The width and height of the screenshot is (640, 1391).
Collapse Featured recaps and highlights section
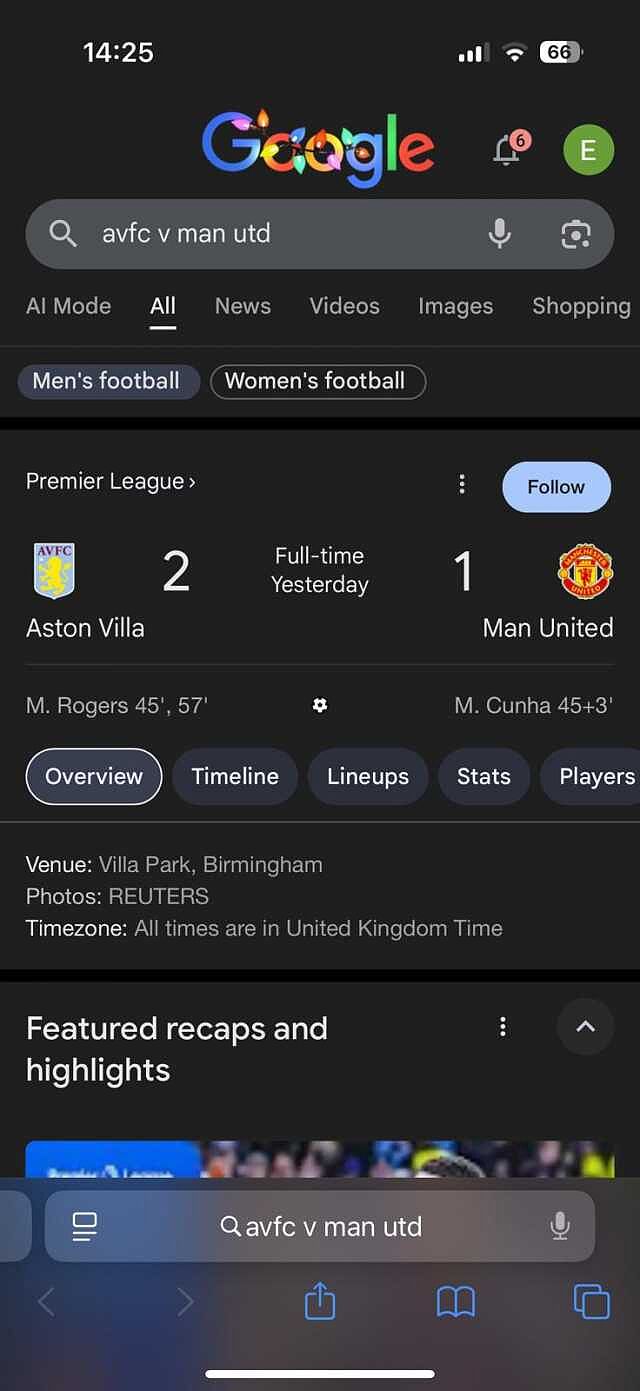(x=585, y=1027)
